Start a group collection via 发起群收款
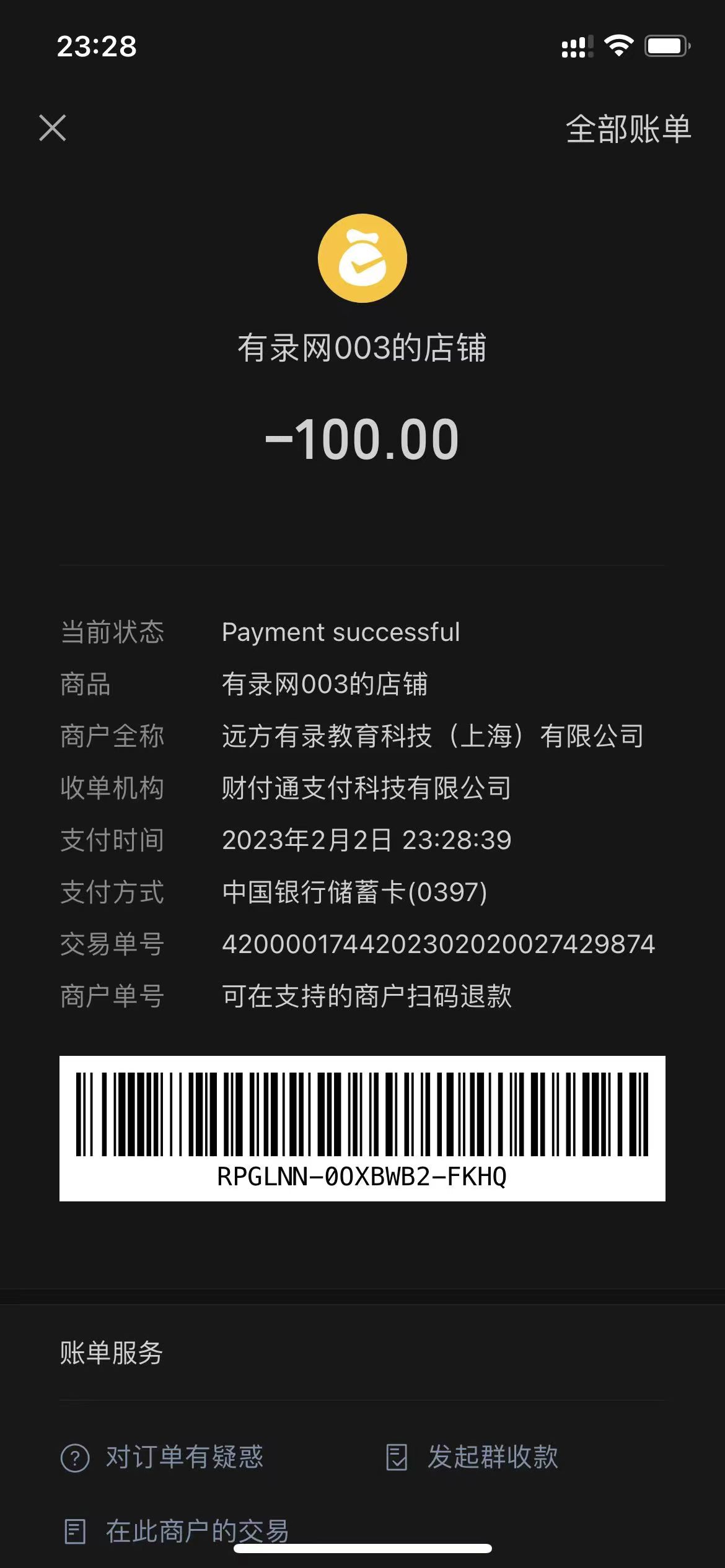The image size is (725, 1568). (472, 1457)
